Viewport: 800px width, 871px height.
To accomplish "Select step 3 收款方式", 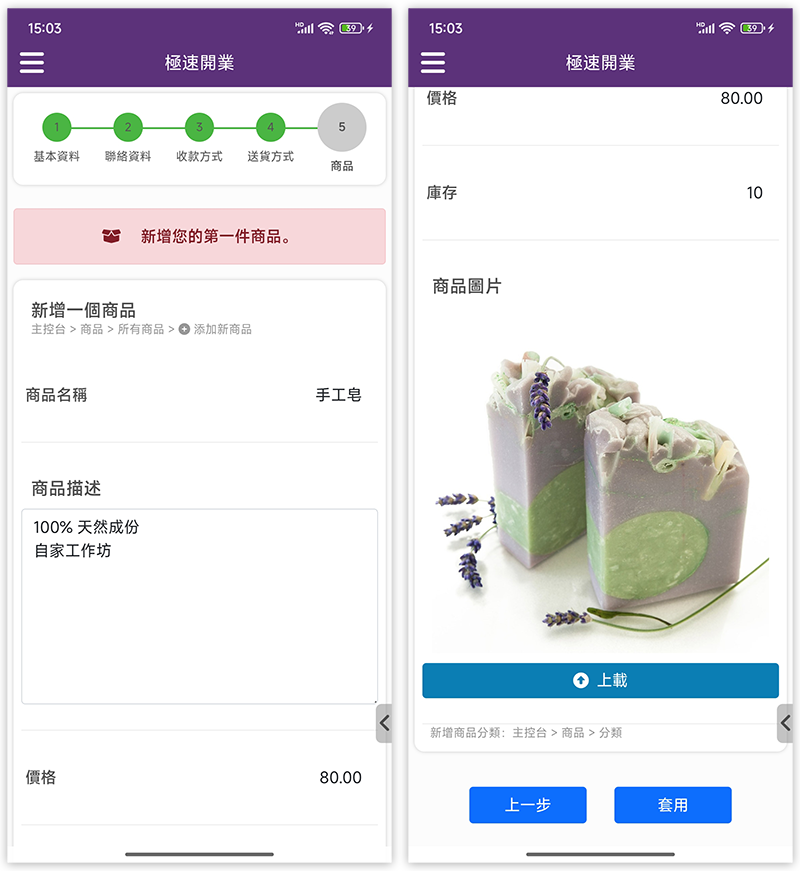I will coord(199,128).
